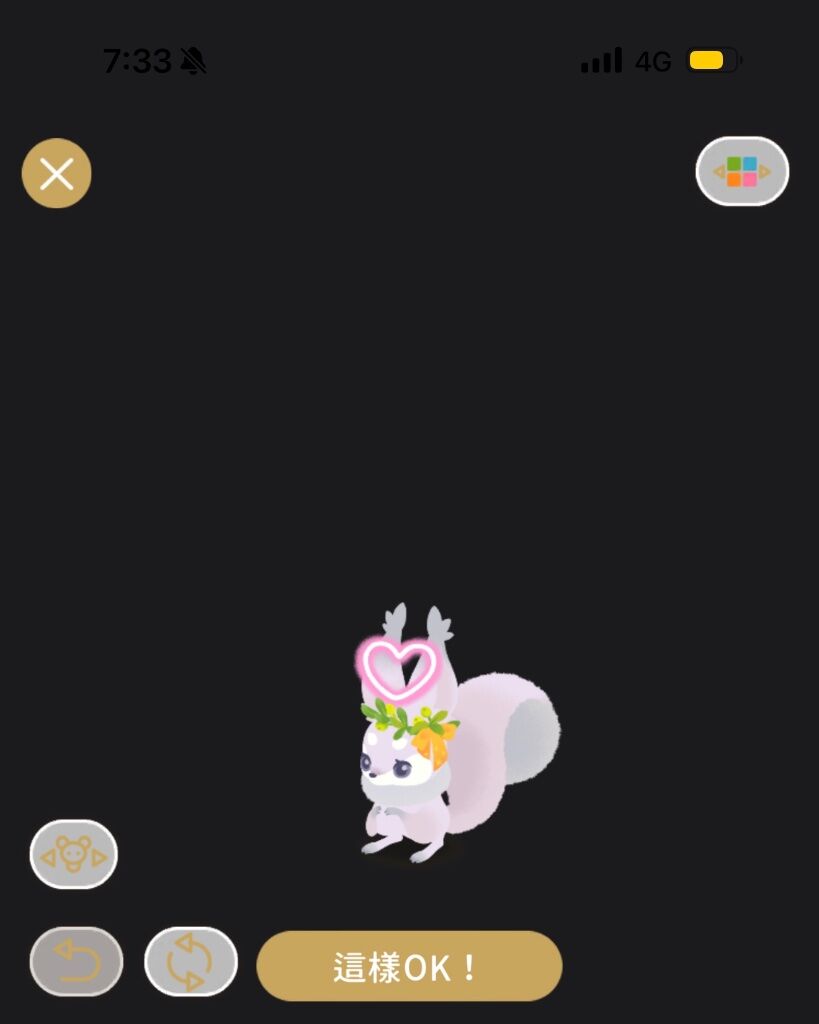Undo the last change
The image size is (819, 1024).
pos(77,961)
